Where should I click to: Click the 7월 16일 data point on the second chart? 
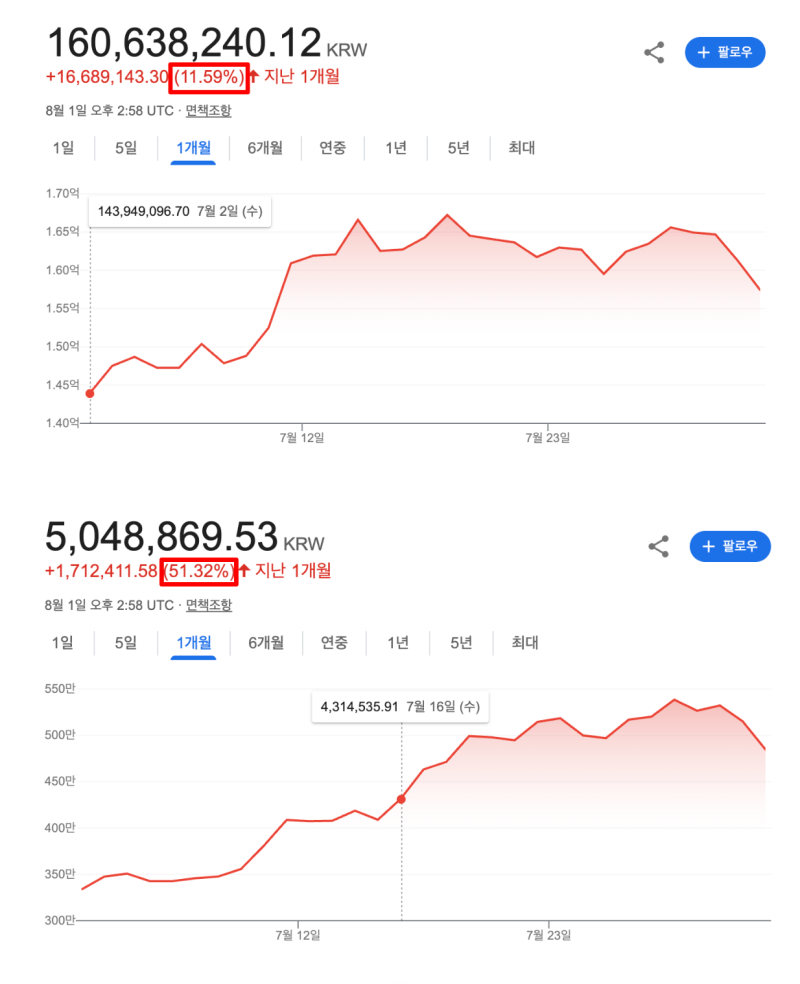click(401, 799)
